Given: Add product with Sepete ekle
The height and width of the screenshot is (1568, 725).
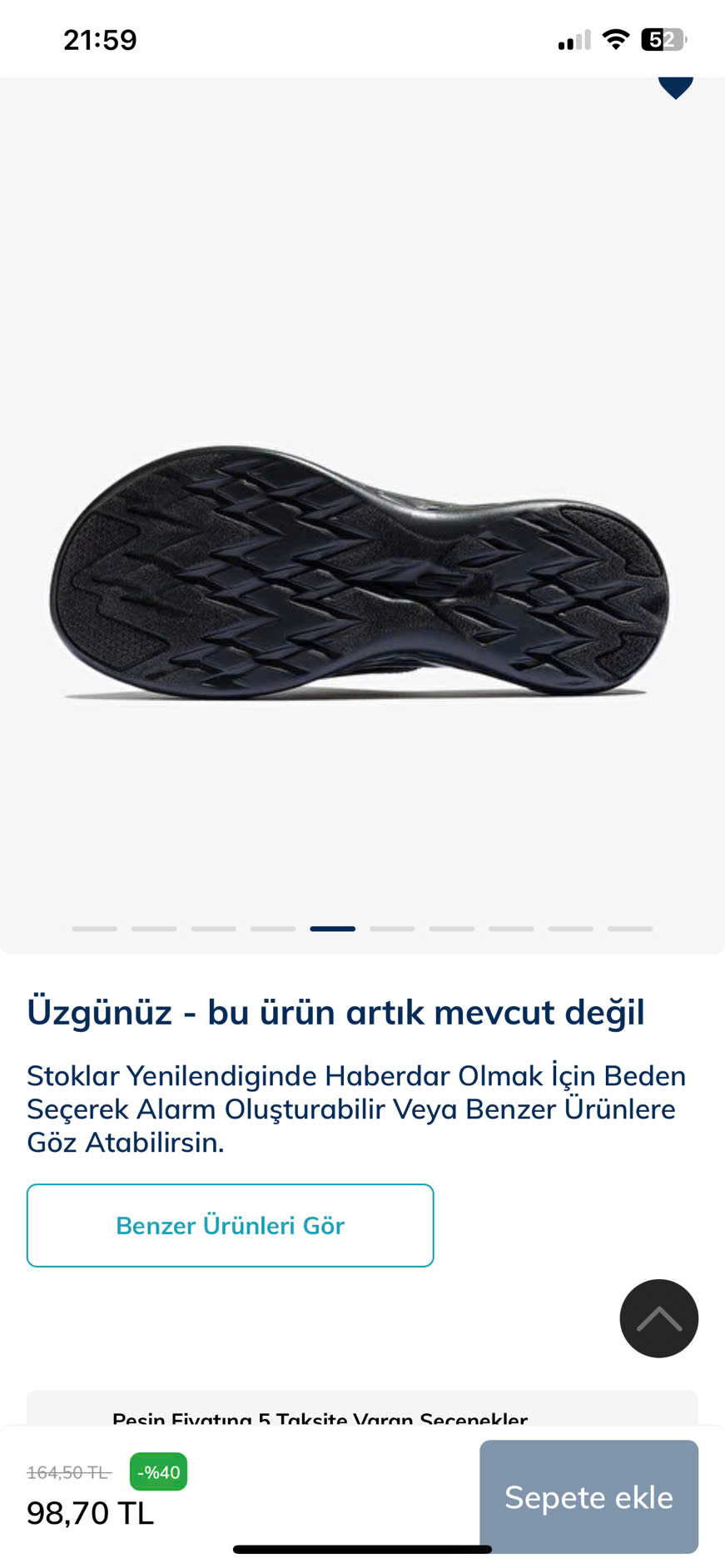Looking at the screenshot, I should point(588,1496).
